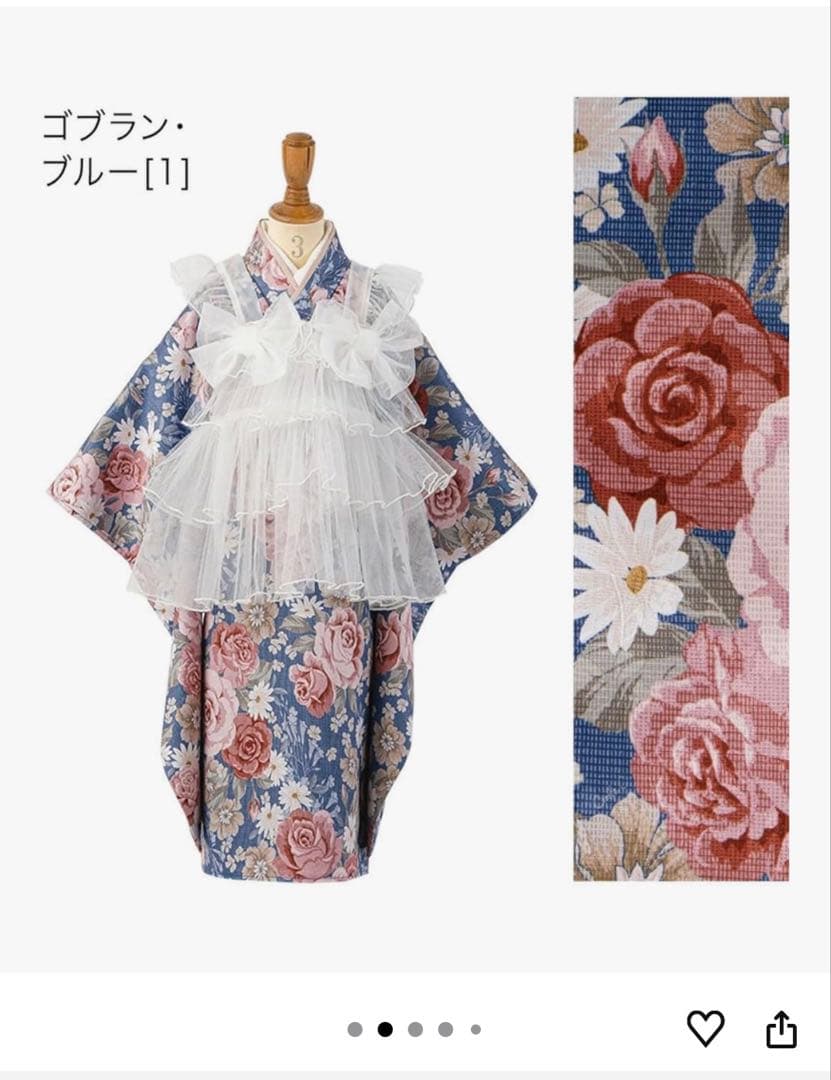Viewport: 831px width, 1080px height.
Task: Select the fourth carousel dot
Action: [x=444, y=1028]
